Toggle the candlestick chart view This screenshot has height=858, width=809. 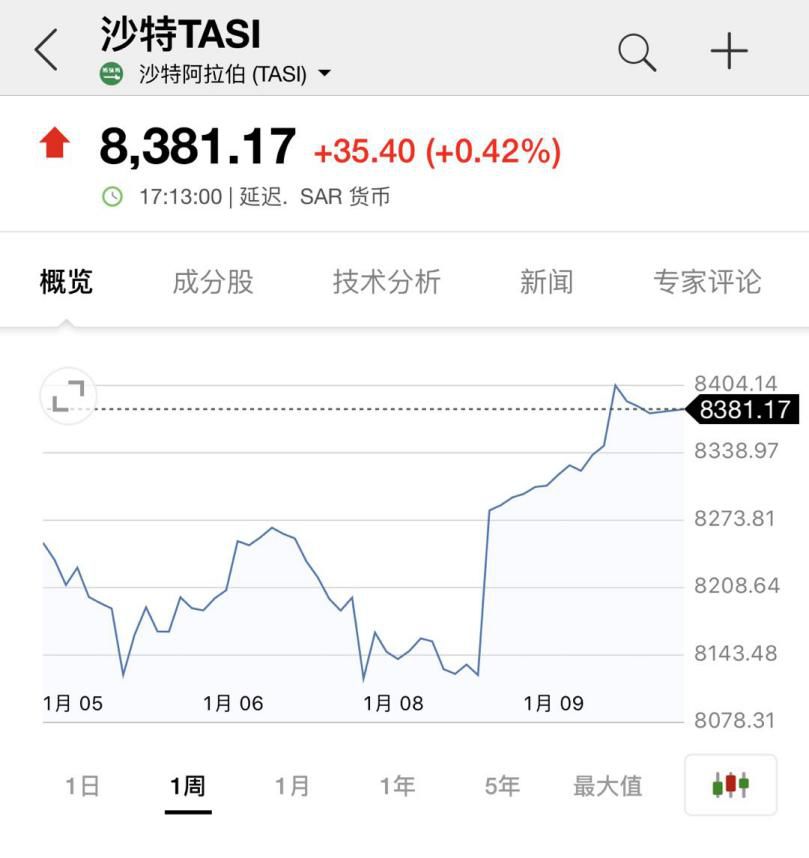click(730, 785)
